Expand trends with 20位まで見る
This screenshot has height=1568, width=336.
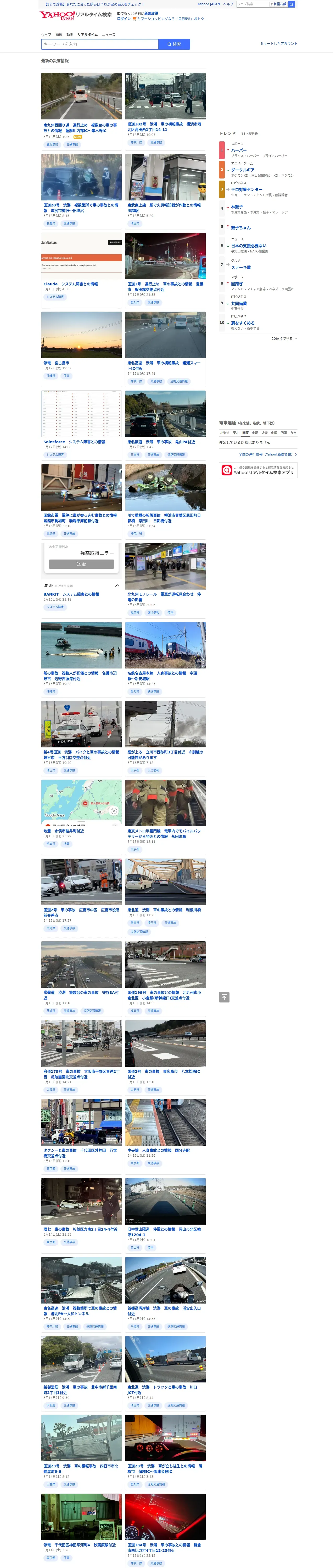284,338
